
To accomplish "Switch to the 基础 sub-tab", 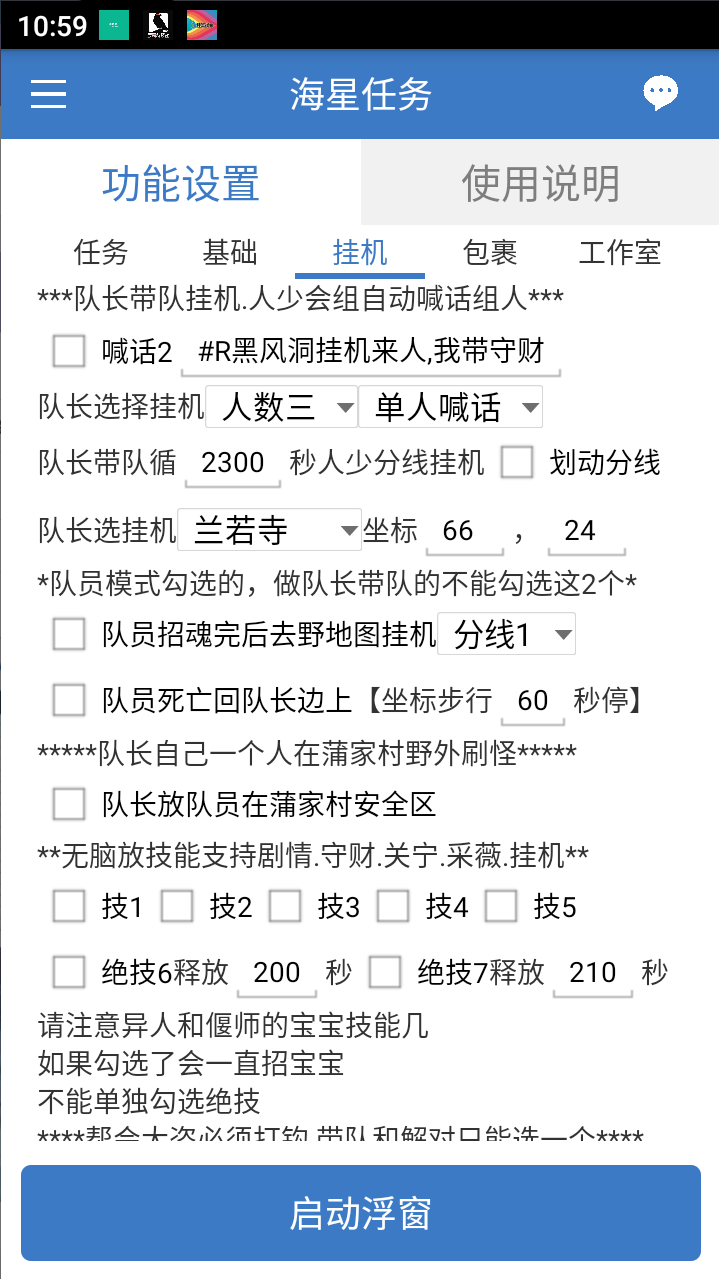I will click(x=230, y=253).
